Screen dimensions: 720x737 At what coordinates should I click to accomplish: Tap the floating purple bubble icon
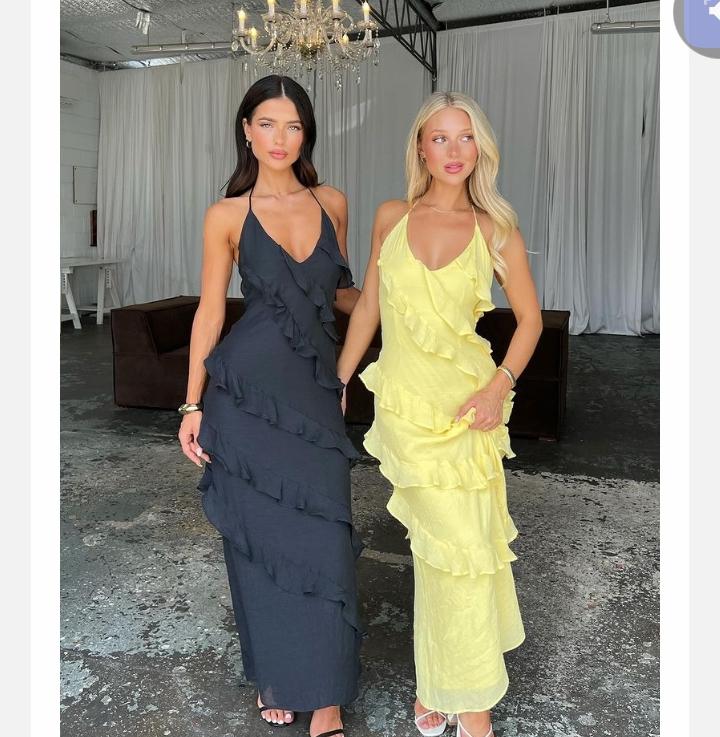coord(702,22)
